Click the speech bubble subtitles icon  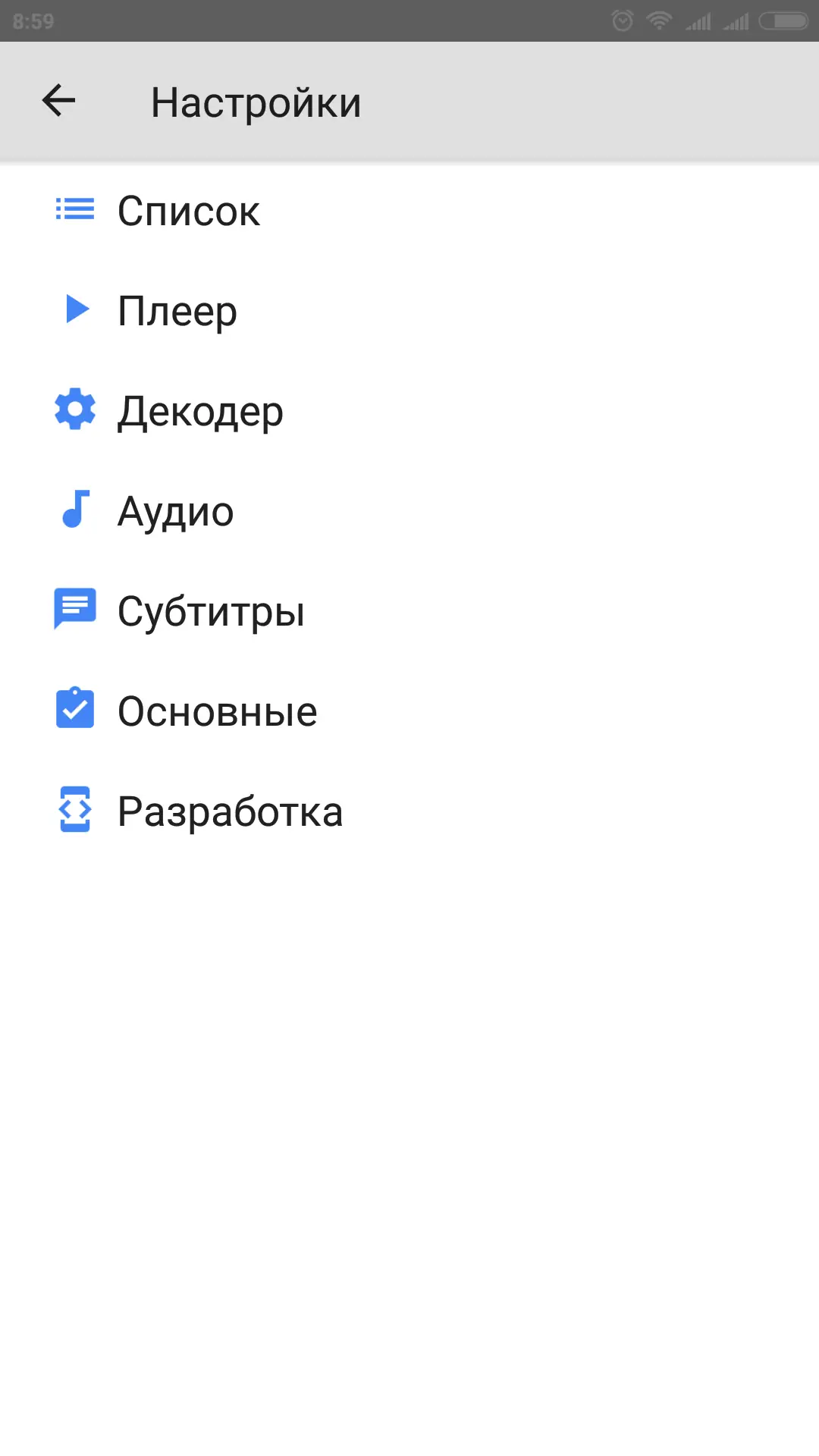[74, 609]
